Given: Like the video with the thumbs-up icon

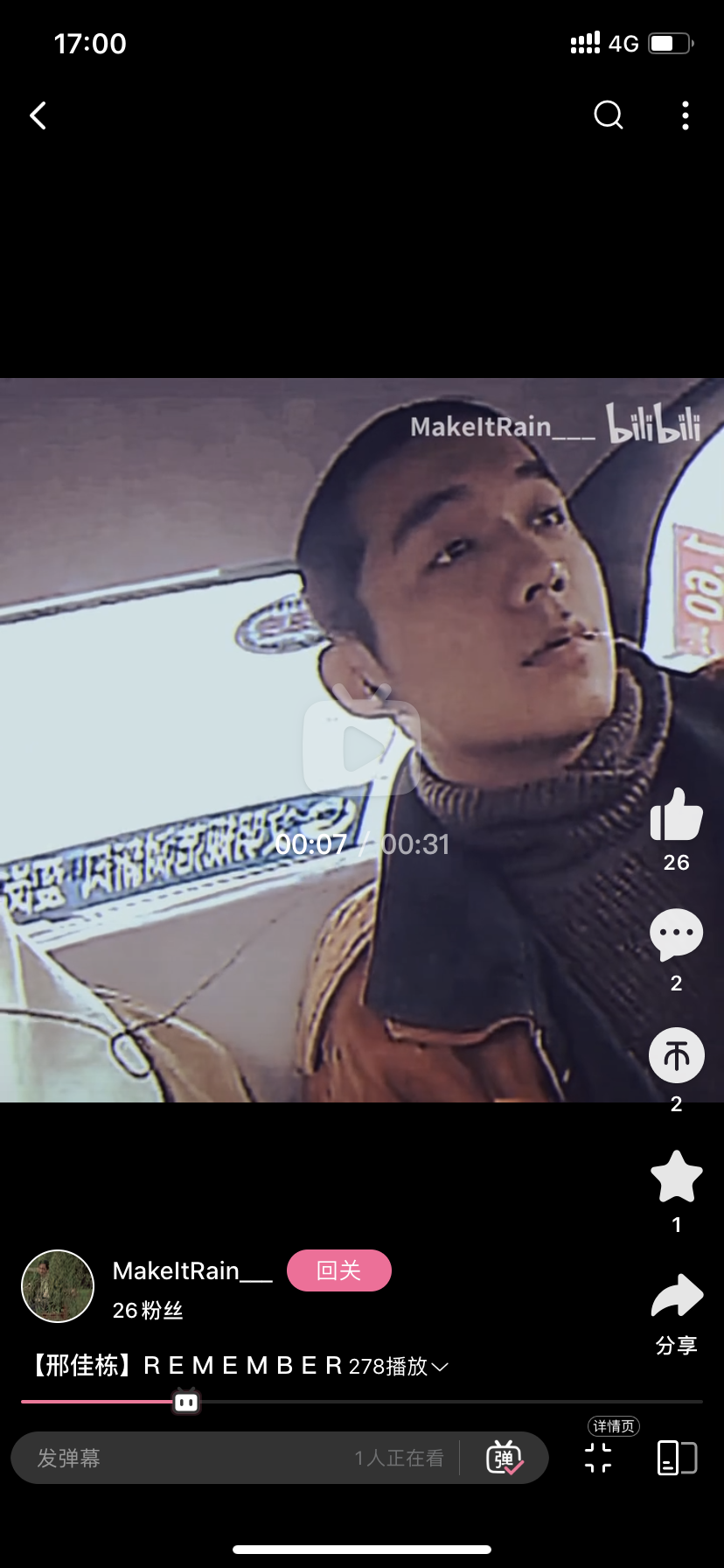Looking at the screenshot, I should pos(677,815).
